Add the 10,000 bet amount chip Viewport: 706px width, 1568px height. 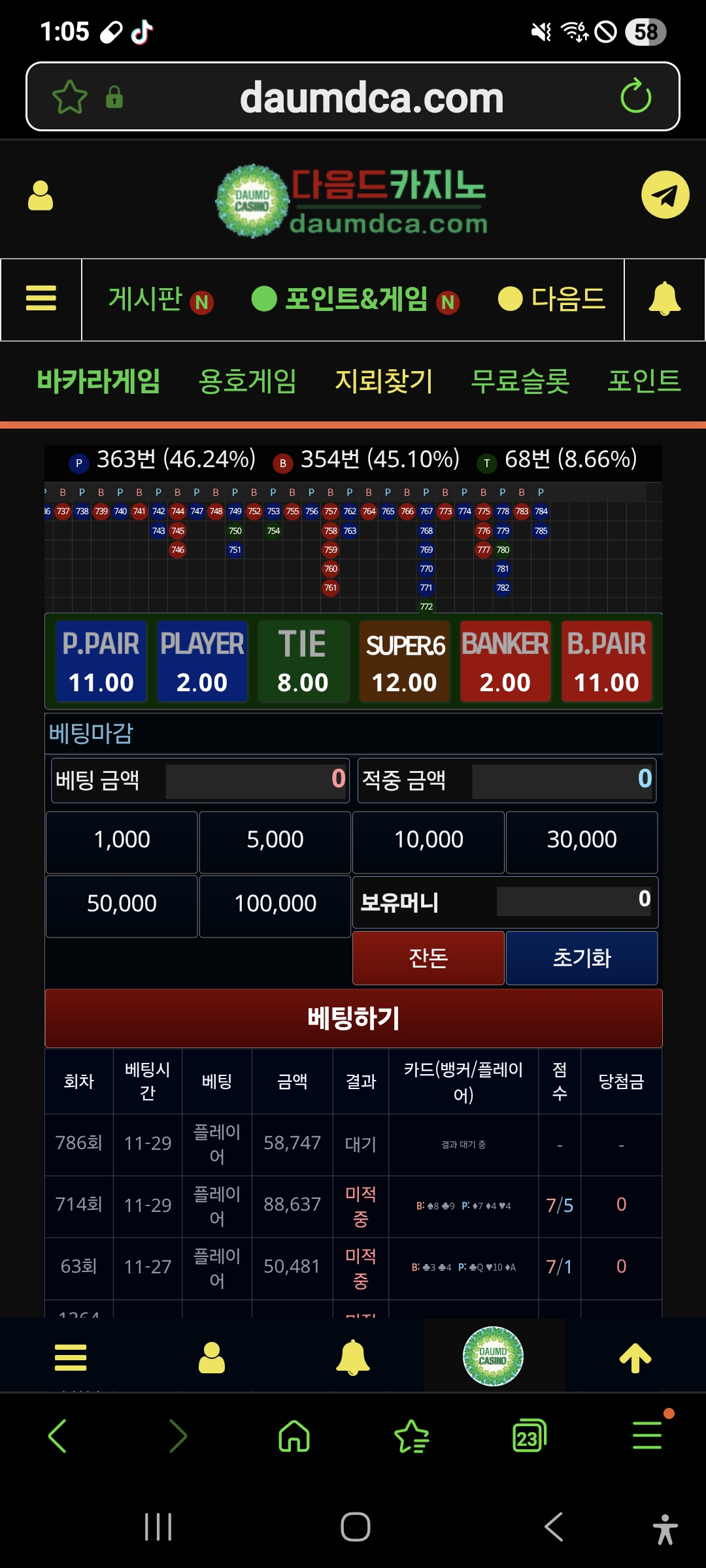tap(428, 840)
